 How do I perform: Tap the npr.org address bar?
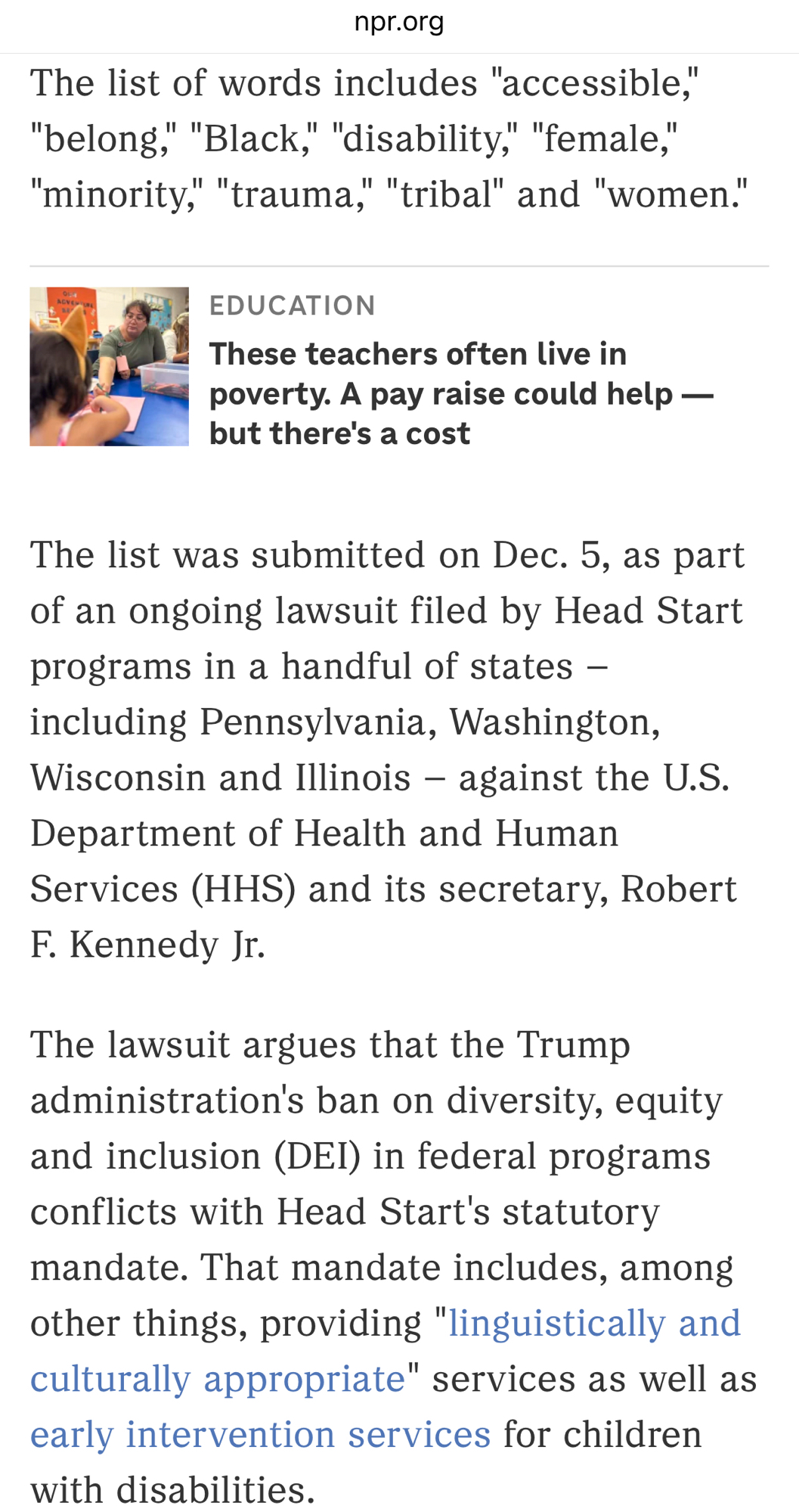pos(399,23)
